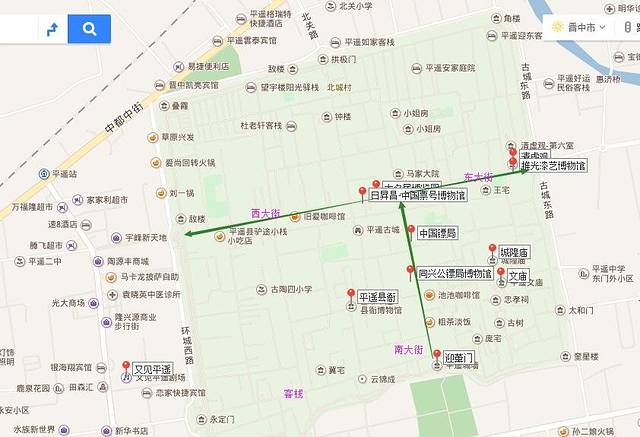Tap the 城隍庙 map pin

tap(493, 250)
